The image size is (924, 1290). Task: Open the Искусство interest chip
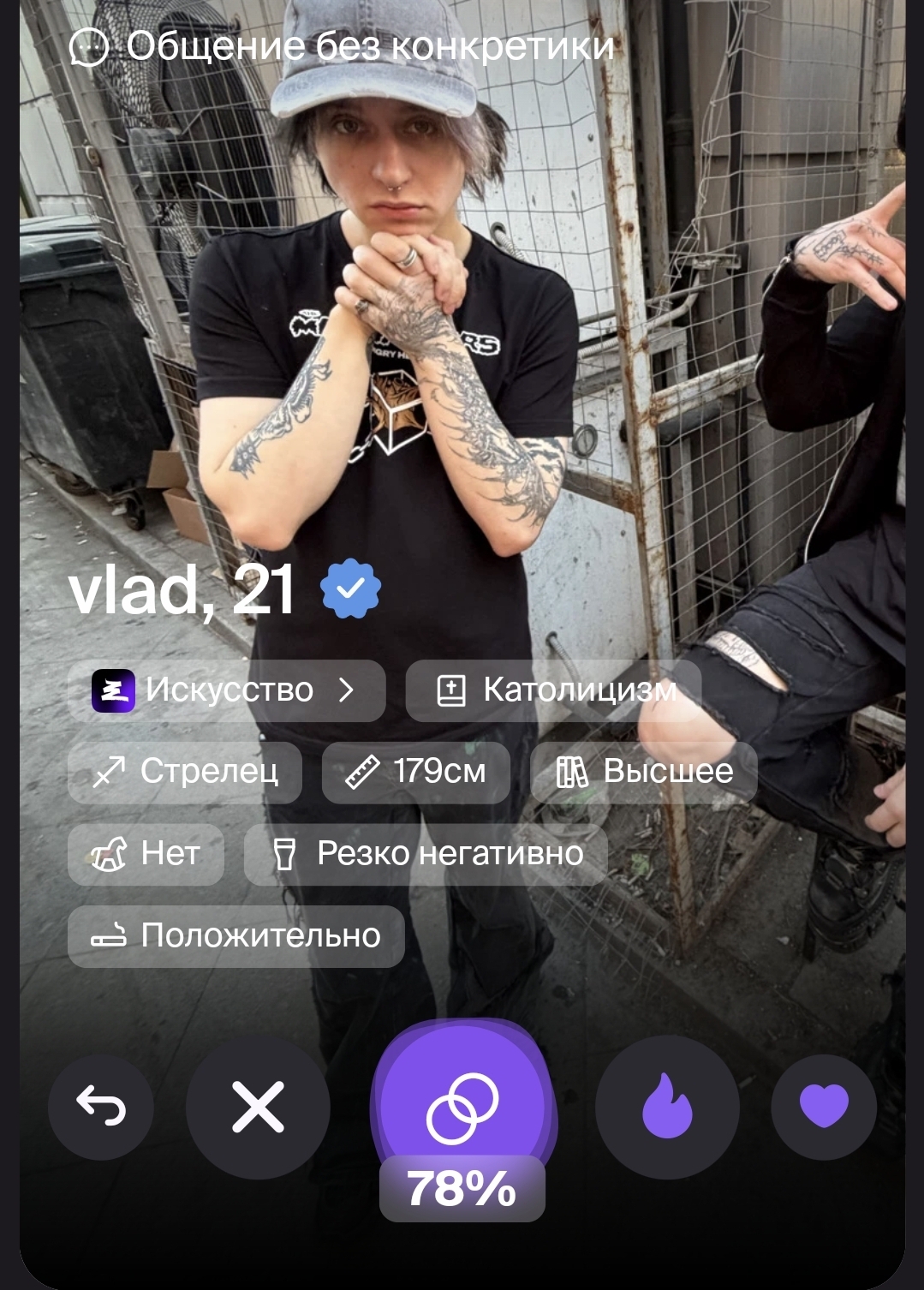[226, 690]
